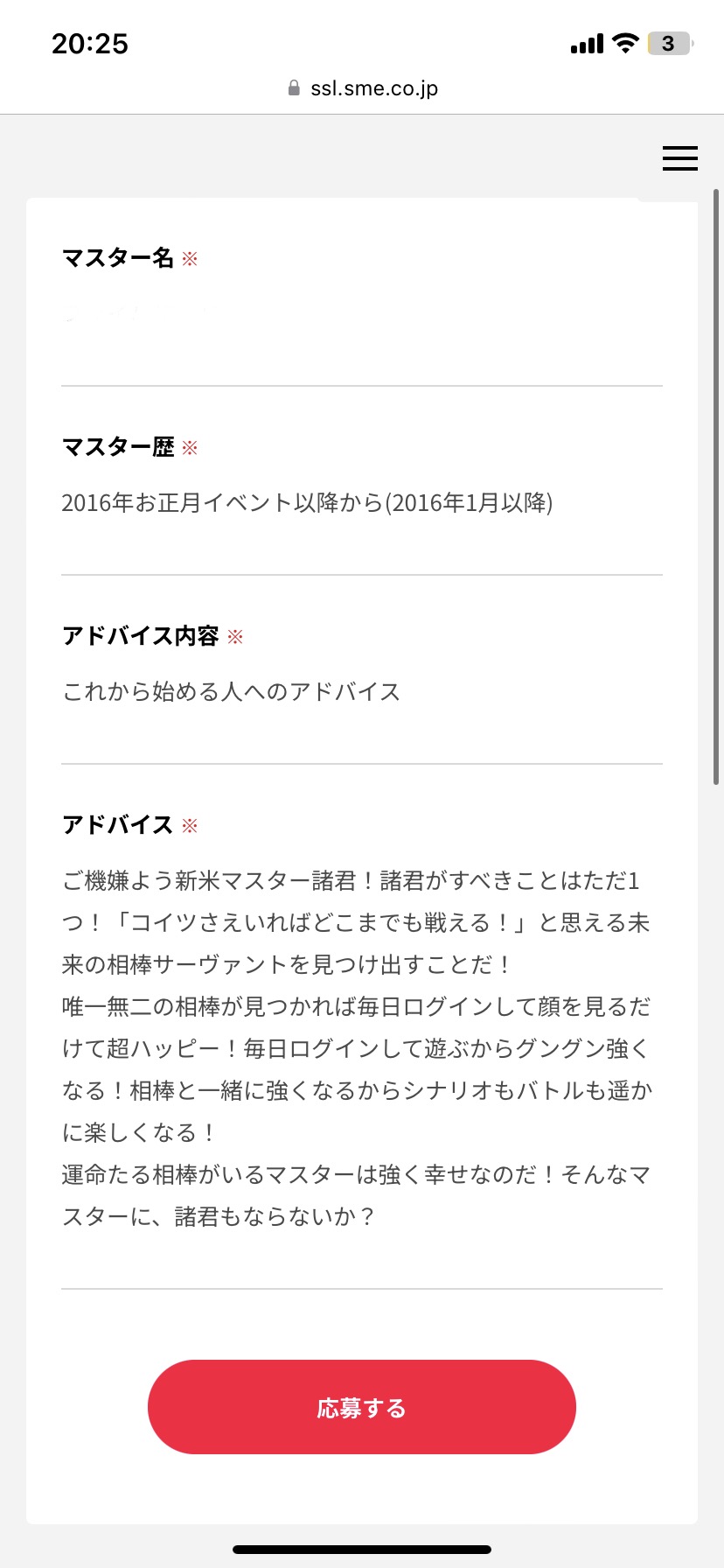The image size is (724, 1568).
Task: Tap the 応募する submit button
Action: click(361, 1407)
